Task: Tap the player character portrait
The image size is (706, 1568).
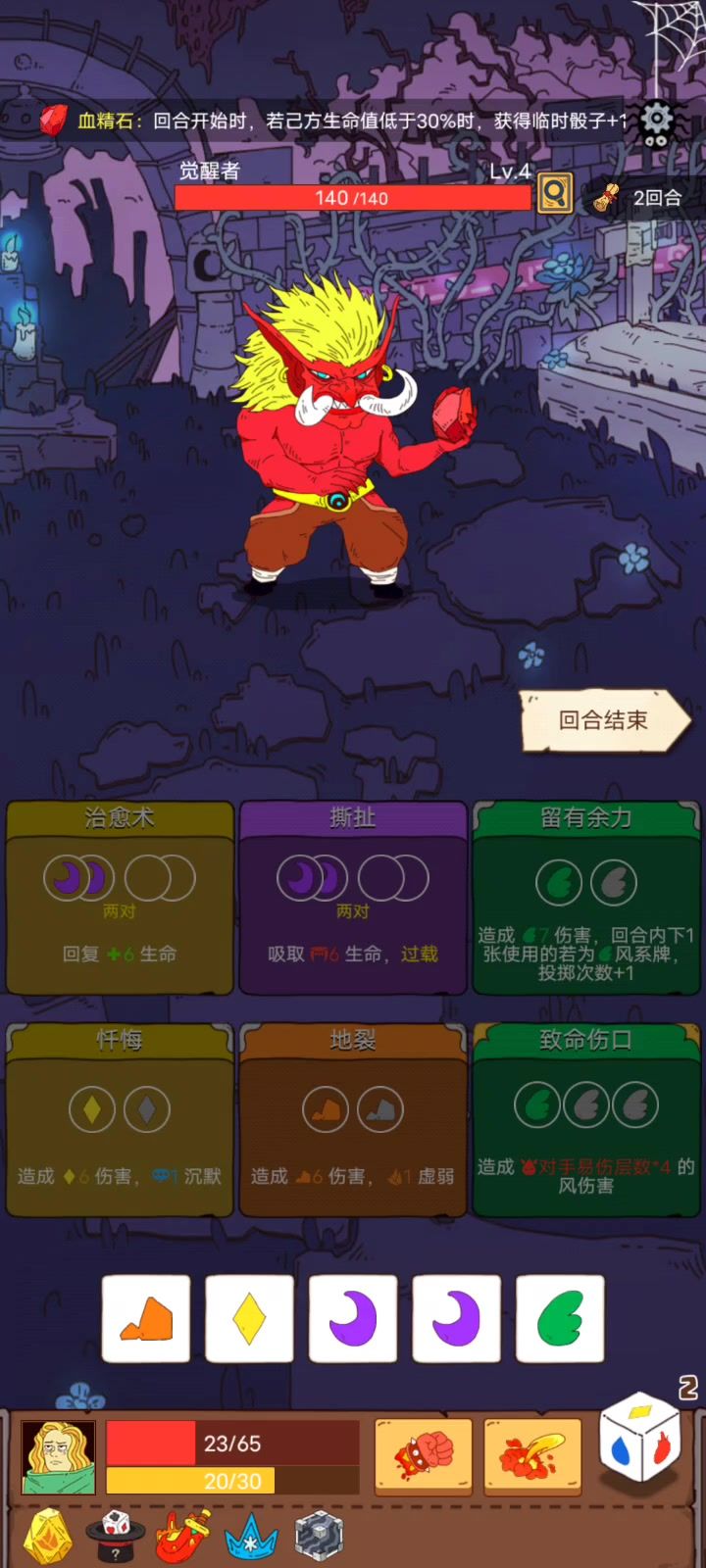Action: tap(59, 1457)
